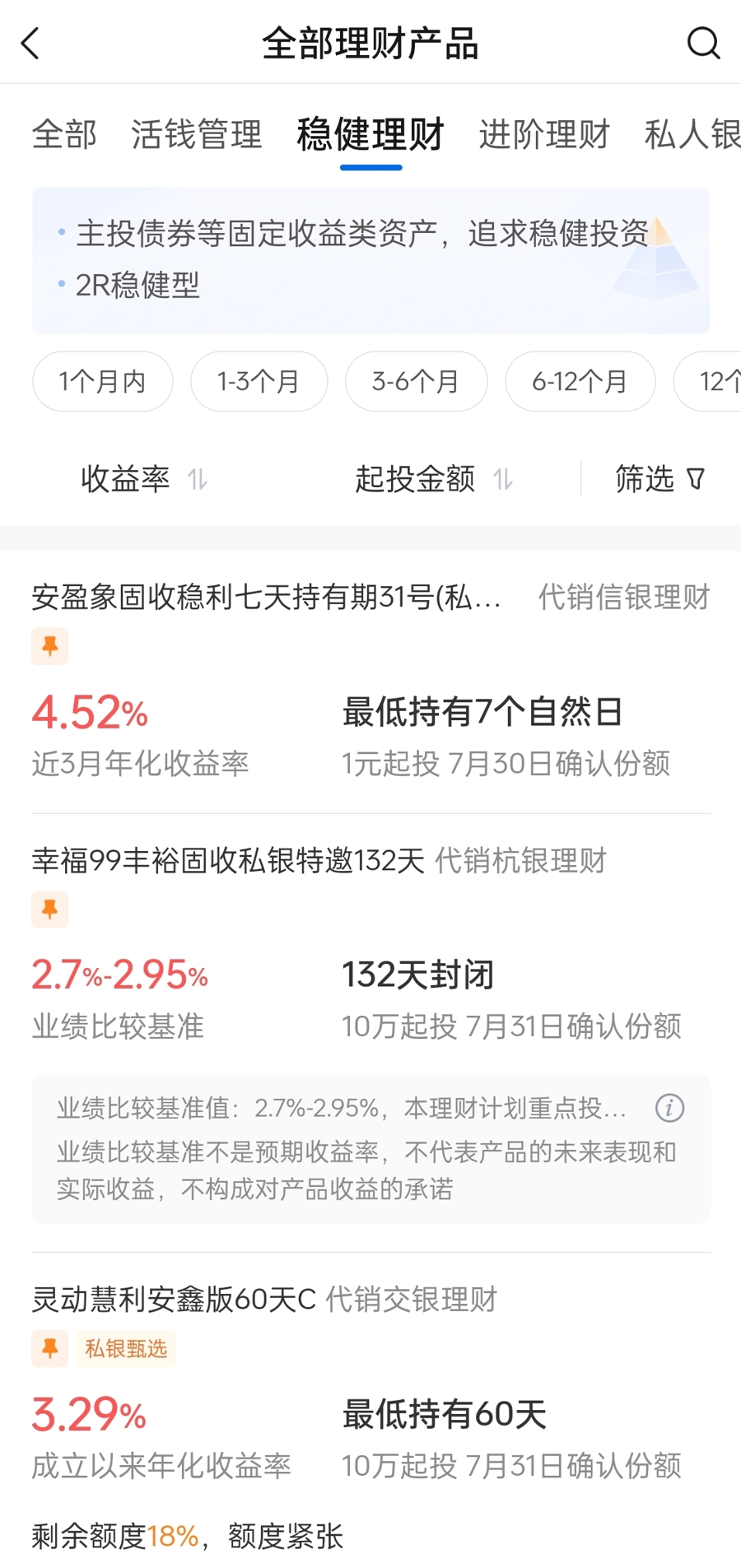Image resolution: width=741 pixels, height=1568 pixels.
Task: Select the 3-6个月 chip
Action: pos(416,382)
